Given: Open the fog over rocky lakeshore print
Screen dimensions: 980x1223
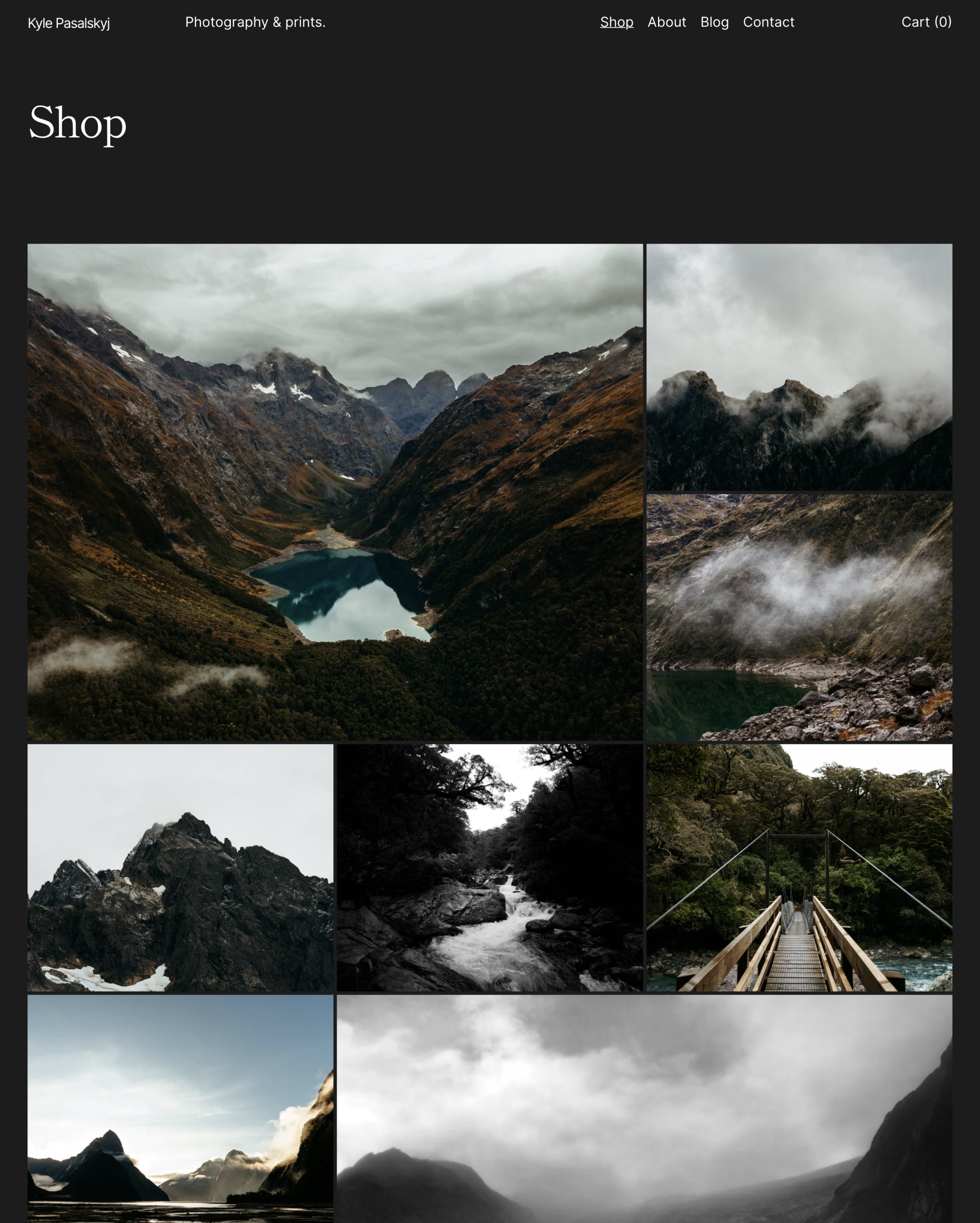Looking at the screenshot, I should pyautogui.click(x=799, y=616).
